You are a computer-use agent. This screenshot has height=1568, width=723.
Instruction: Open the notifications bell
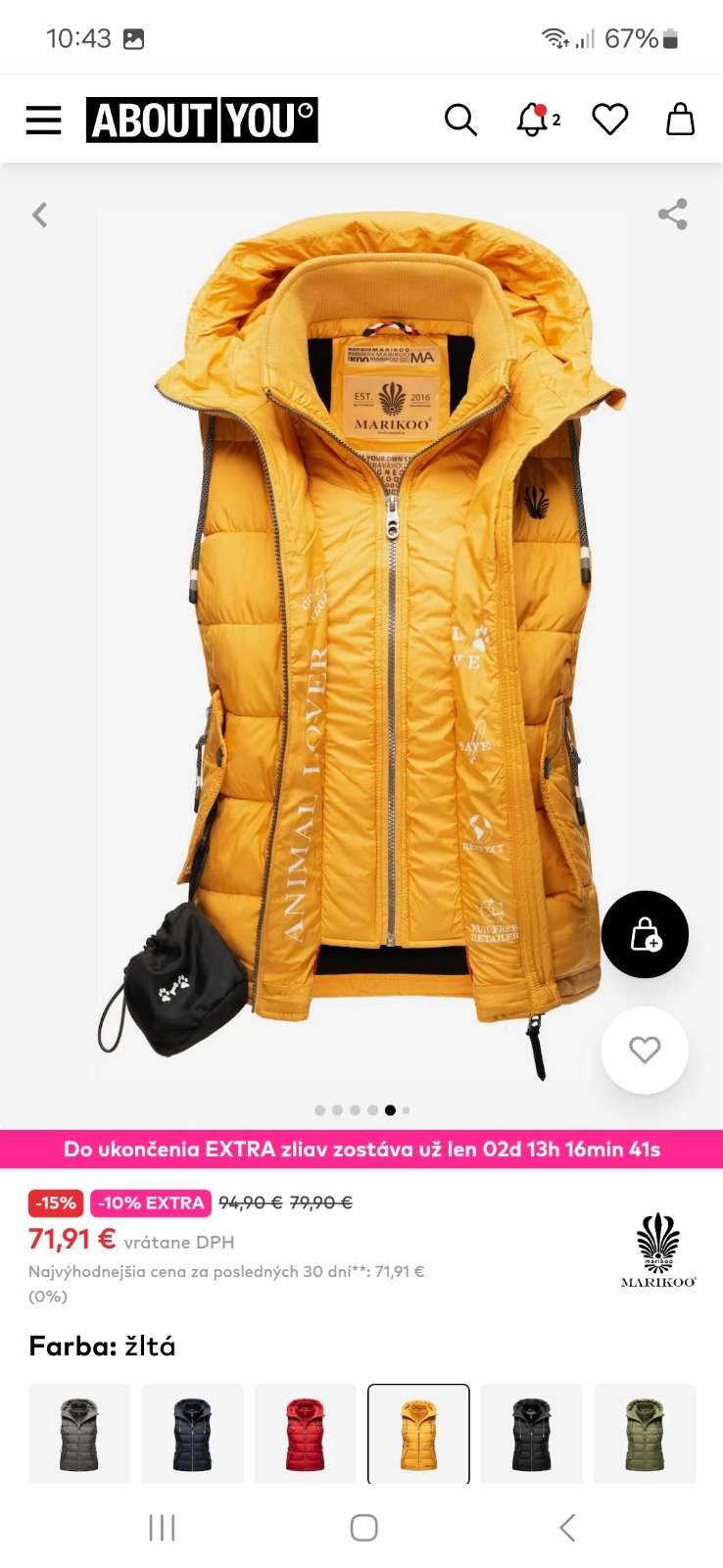tap(533, 120)
